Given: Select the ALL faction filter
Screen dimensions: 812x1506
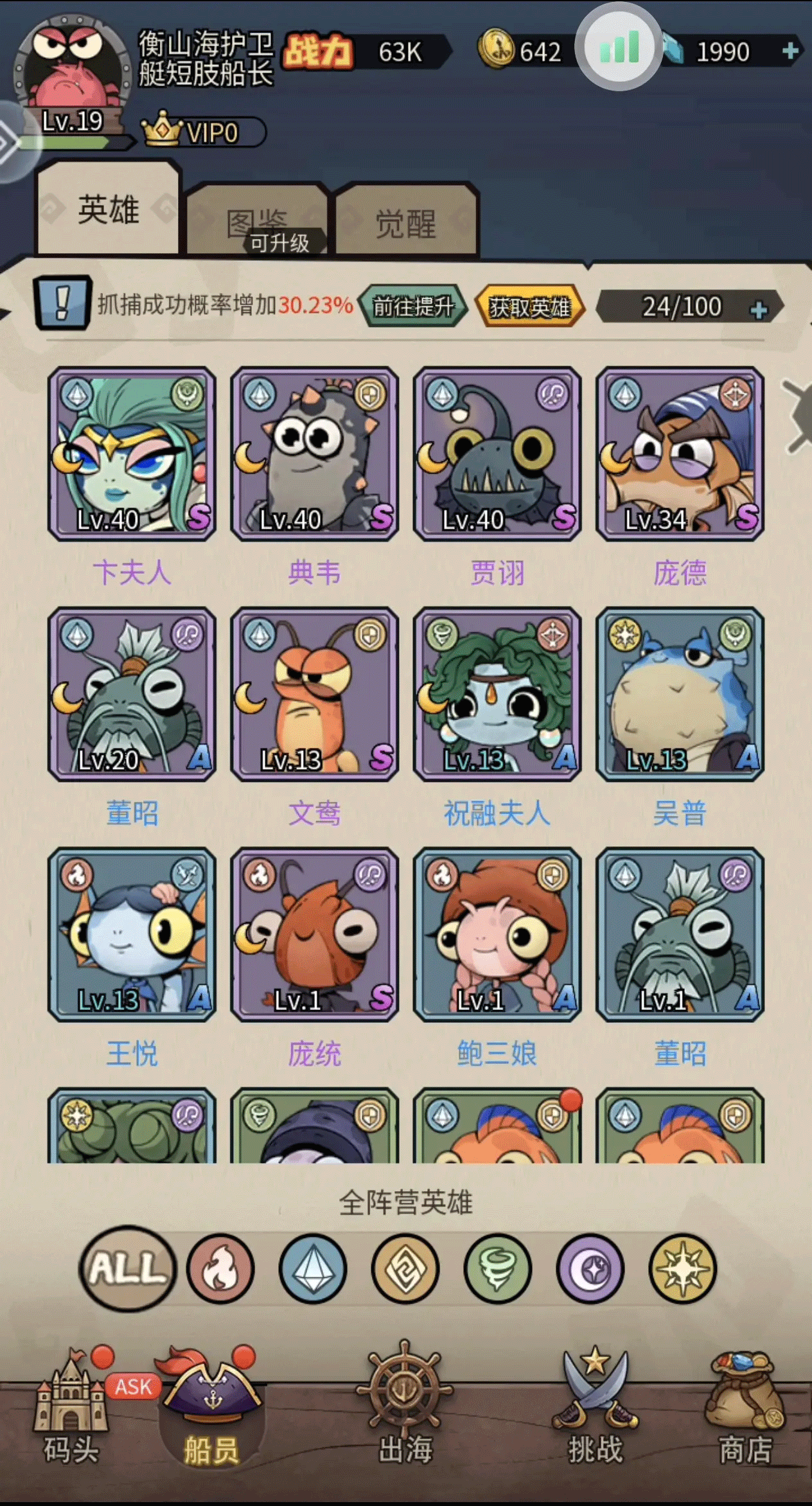Looking at the screenshot, I should 127,1268.
